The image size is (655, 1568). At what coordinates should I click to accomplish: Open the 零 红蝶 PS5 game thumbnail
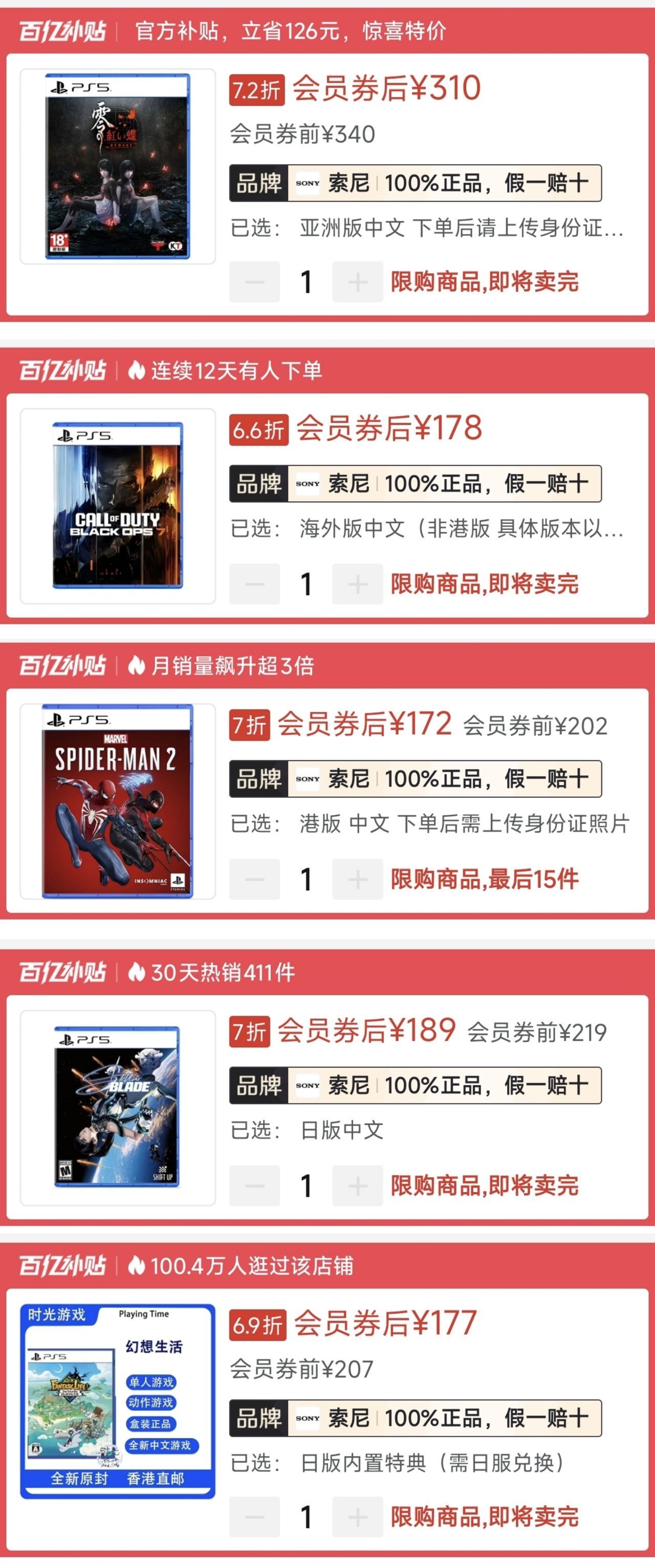118,166
